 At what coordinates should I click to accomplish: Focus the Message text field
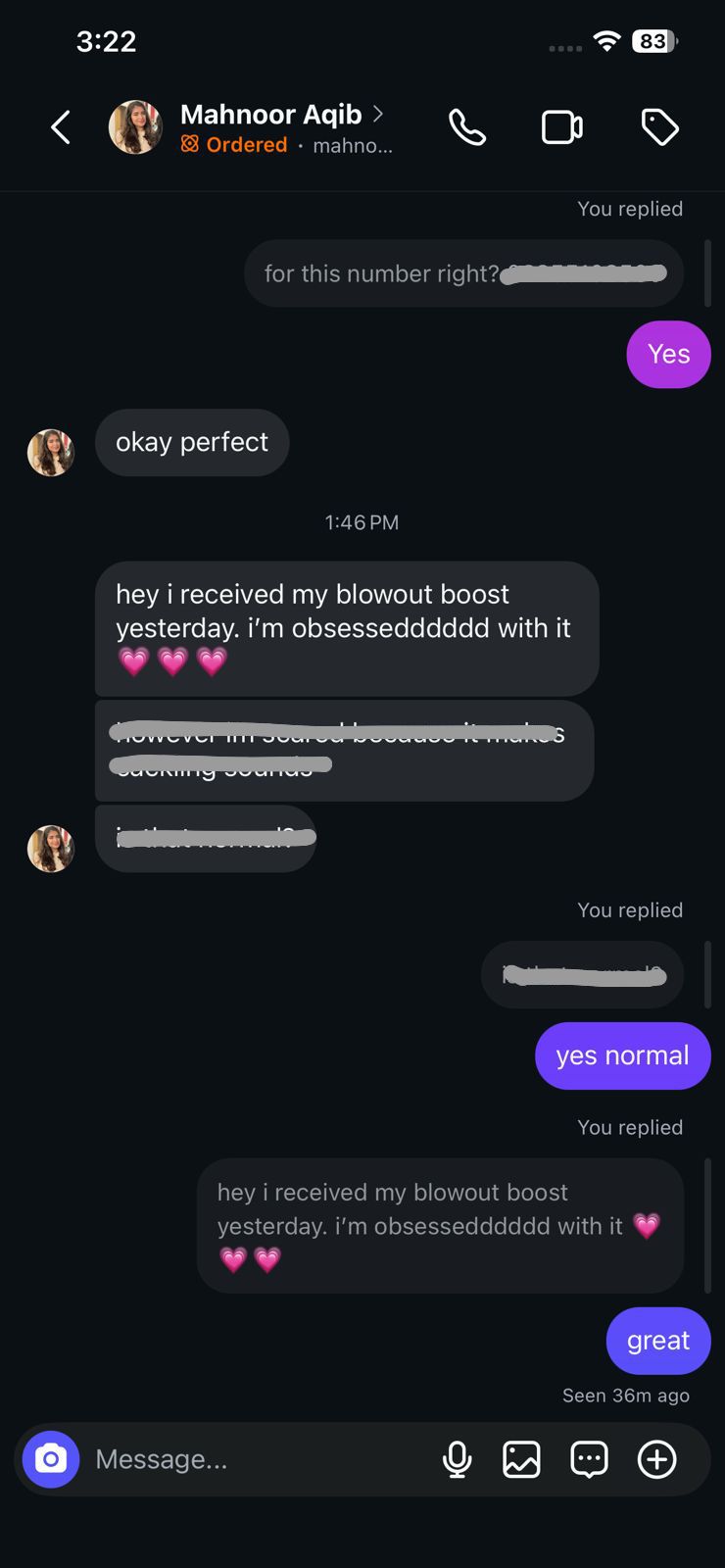pos(255,1459)
